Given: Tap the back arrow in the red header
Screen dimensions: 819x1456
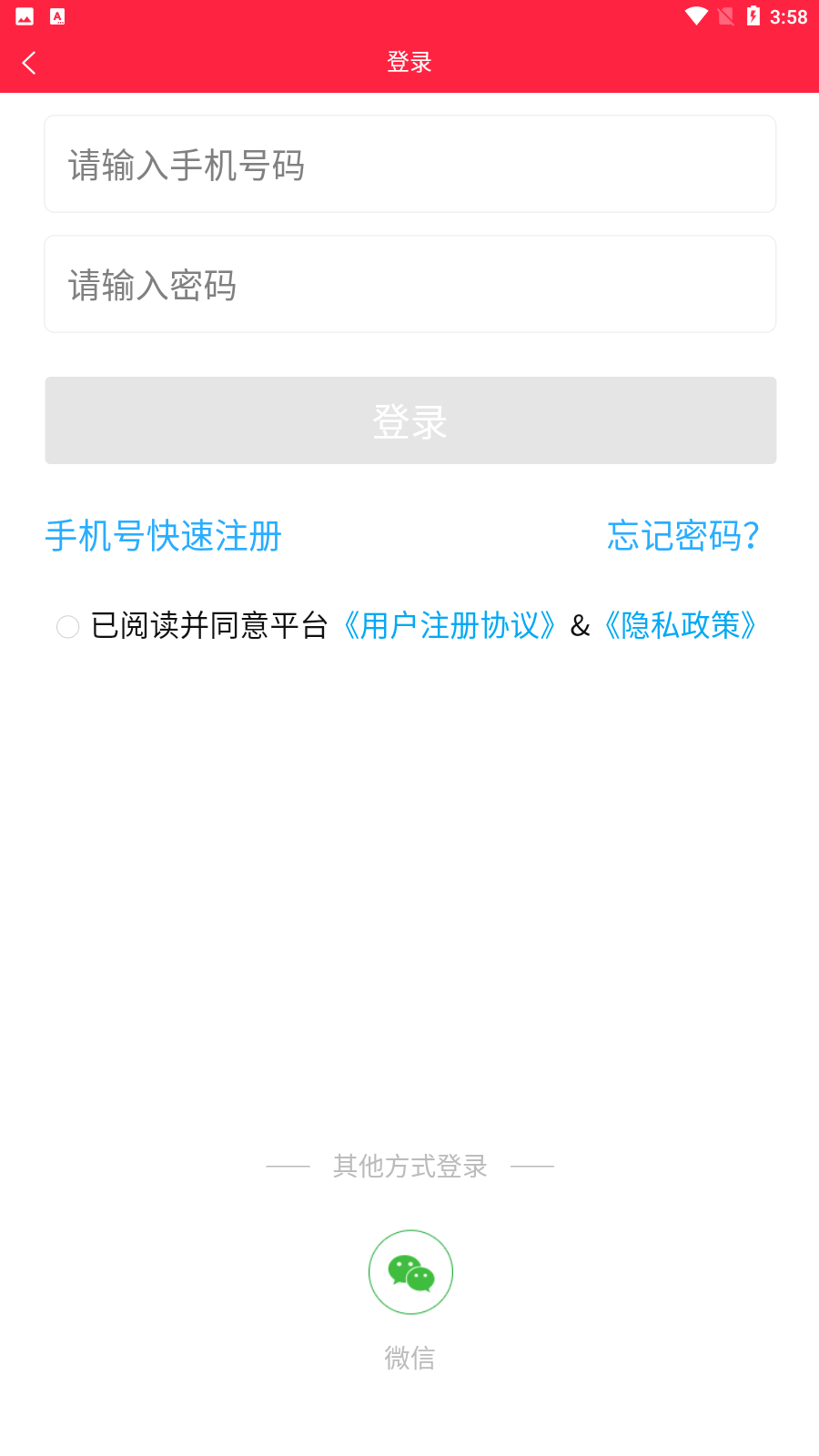Looking at the screenshot, I should [x=28, y=62].
